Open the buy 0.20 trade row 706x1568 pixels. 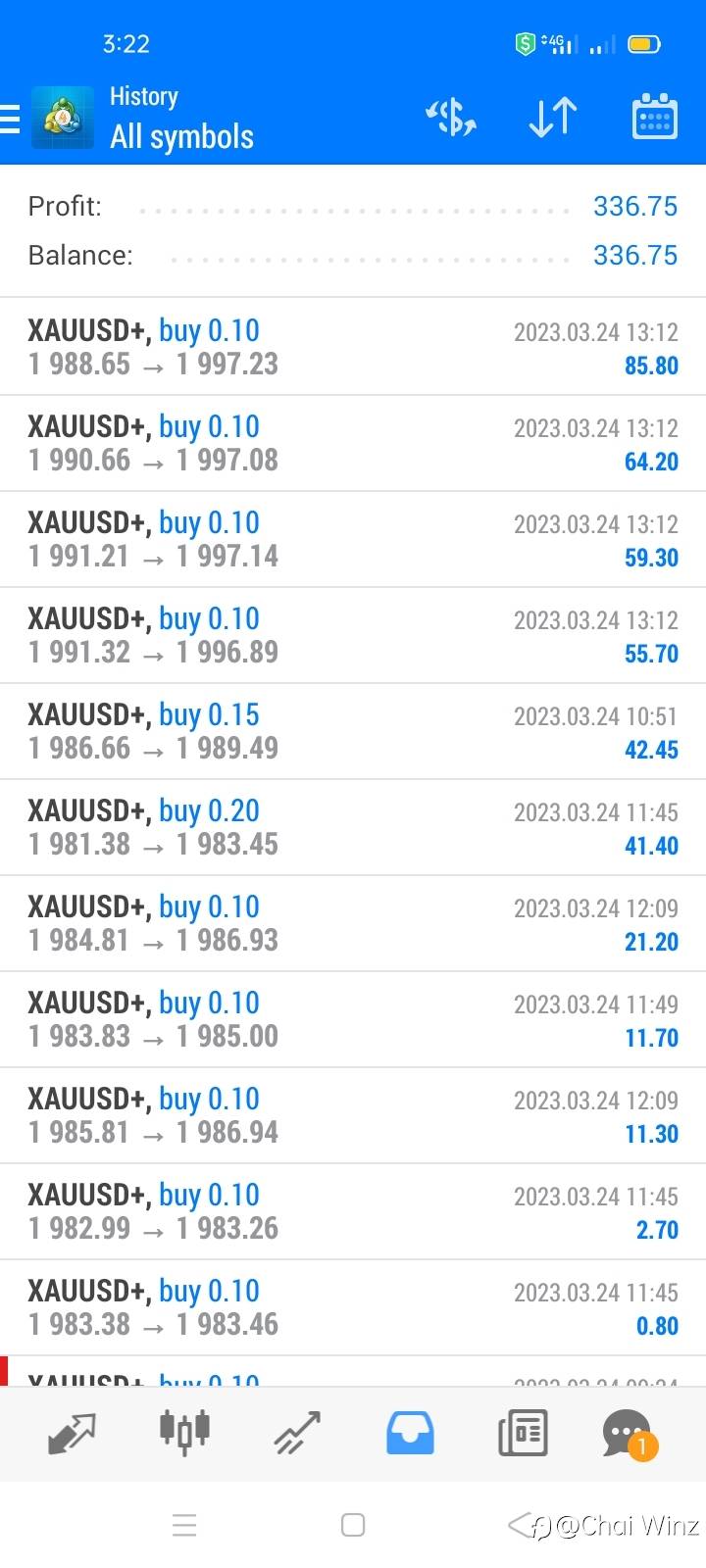[353, 827]
